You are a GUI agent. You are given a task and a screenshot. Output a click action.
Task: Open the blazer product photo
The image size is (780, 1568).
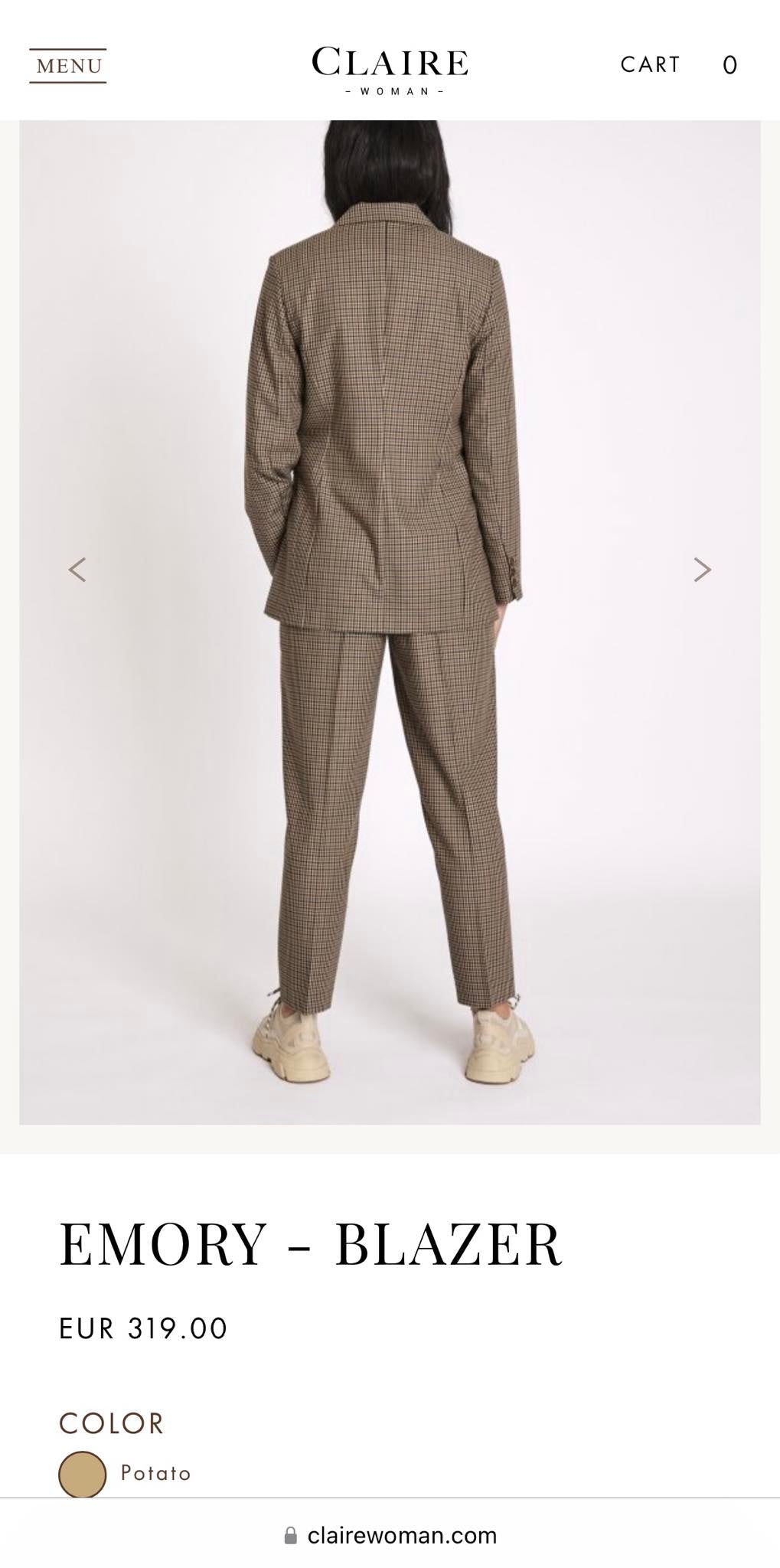click(x=390, y=622)
